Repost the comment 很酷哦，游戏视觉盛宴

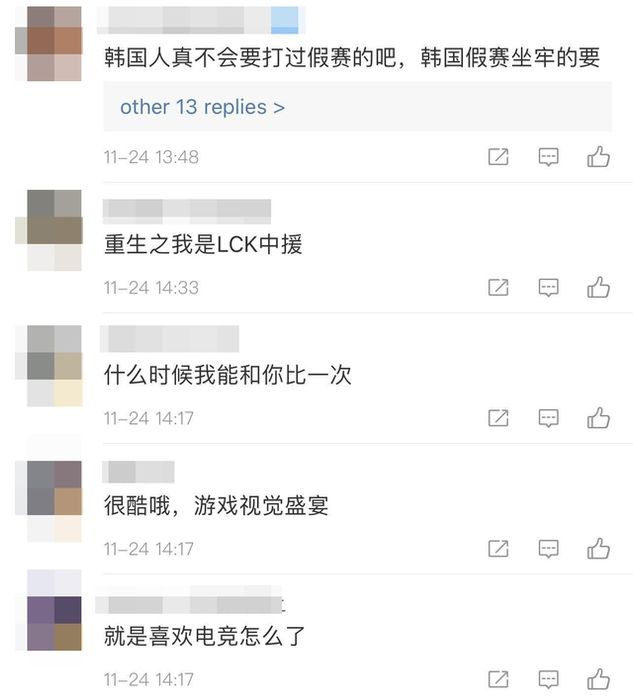(x=498, y=548)
